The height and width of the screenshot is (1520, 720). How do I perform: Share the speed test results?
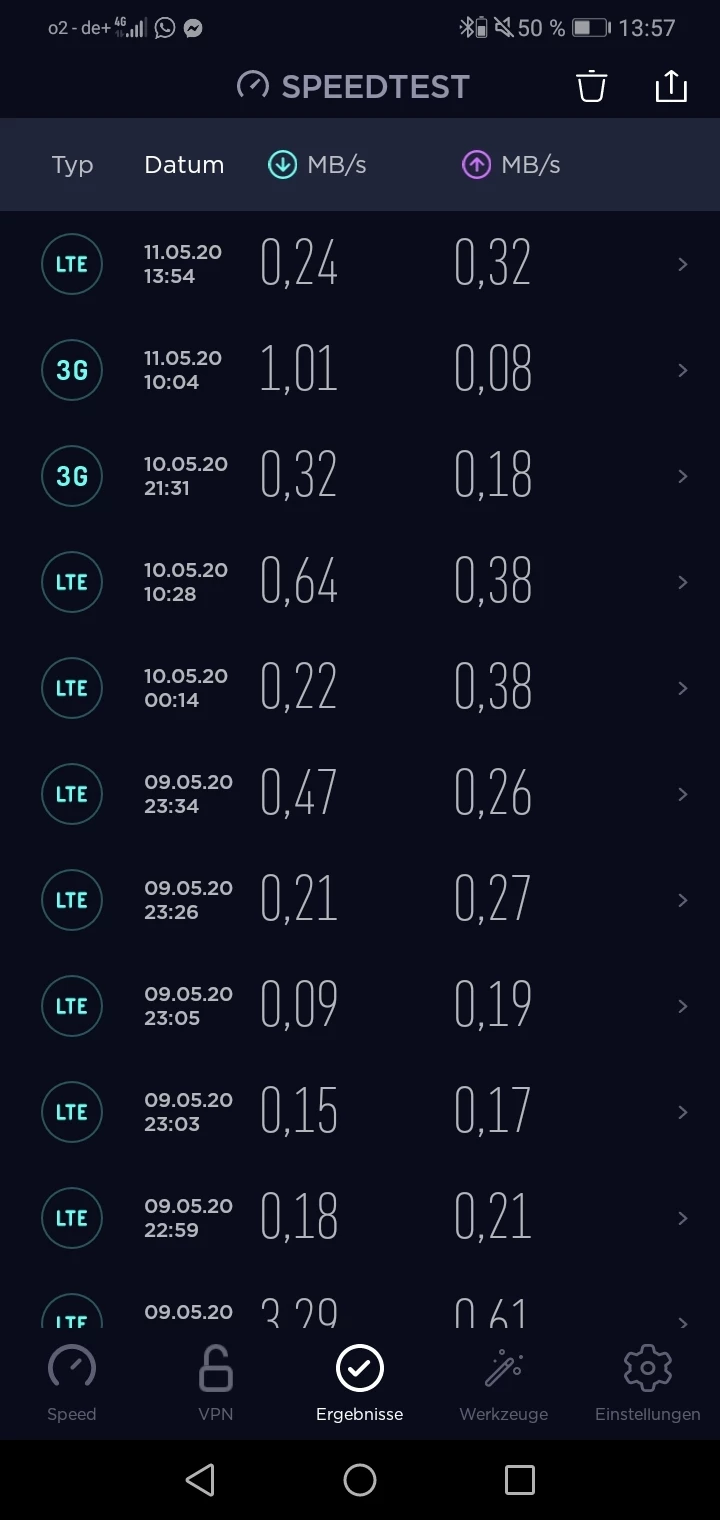click(671, 87)
